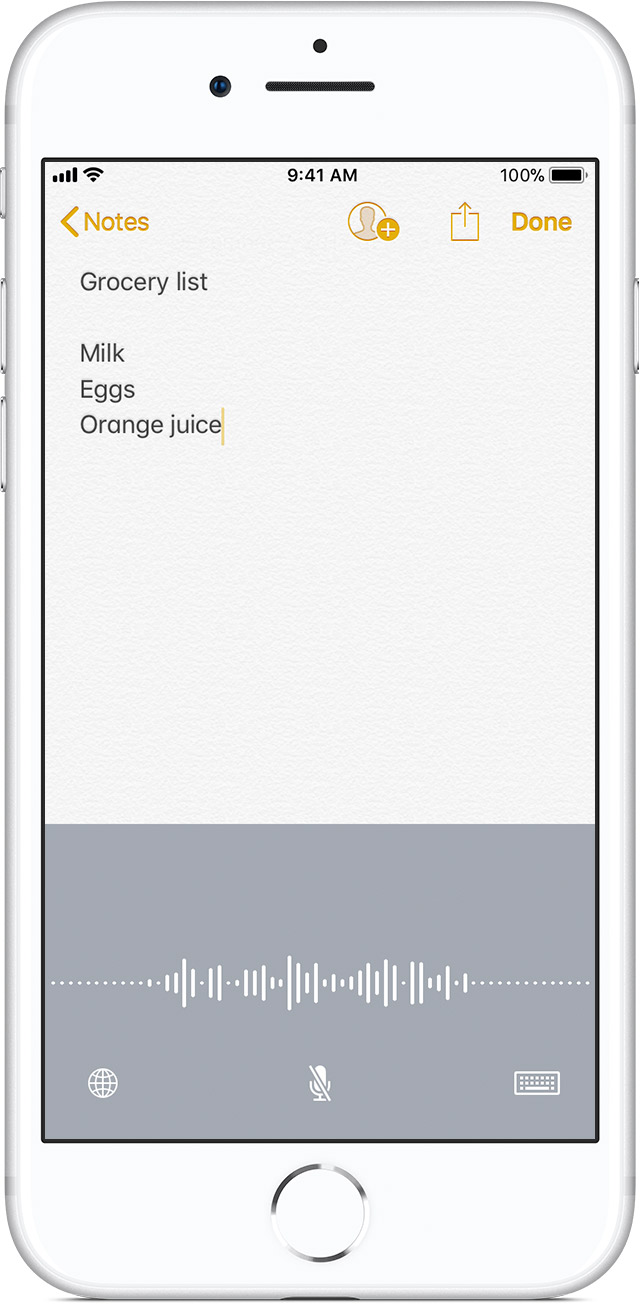Open the share sheet icon
Screen dimensions: 640x1308
pos(464,222)
